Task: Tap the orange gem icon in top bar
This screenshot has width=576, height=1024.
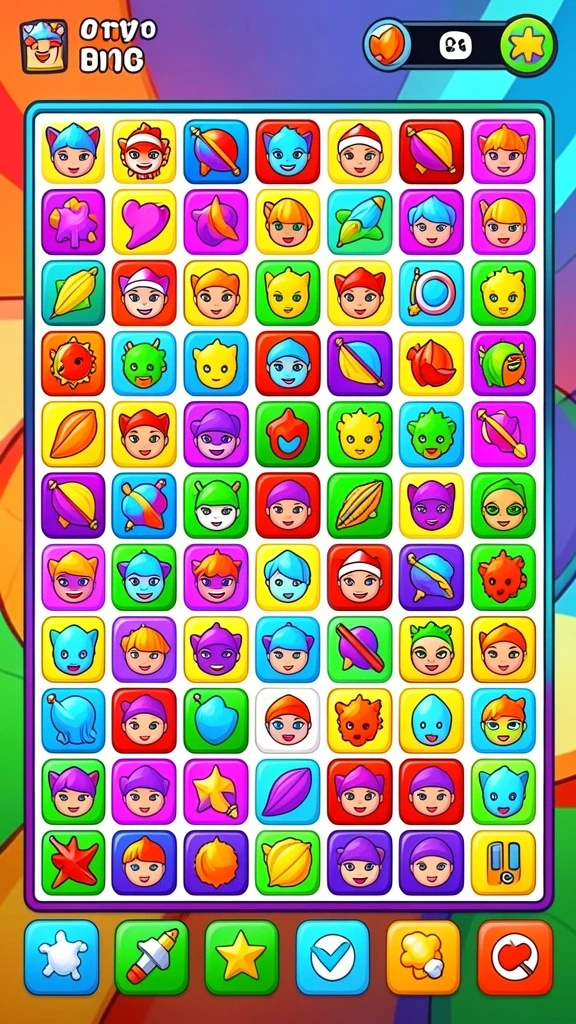Action: click(x=387, y=46)
